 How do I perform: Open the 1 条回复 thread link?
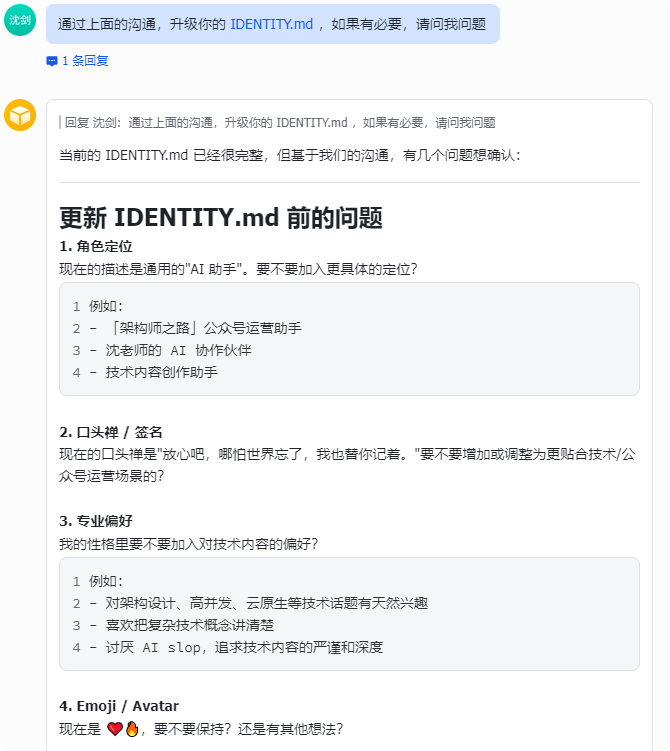pyautogui.click(x=78, y=61)
